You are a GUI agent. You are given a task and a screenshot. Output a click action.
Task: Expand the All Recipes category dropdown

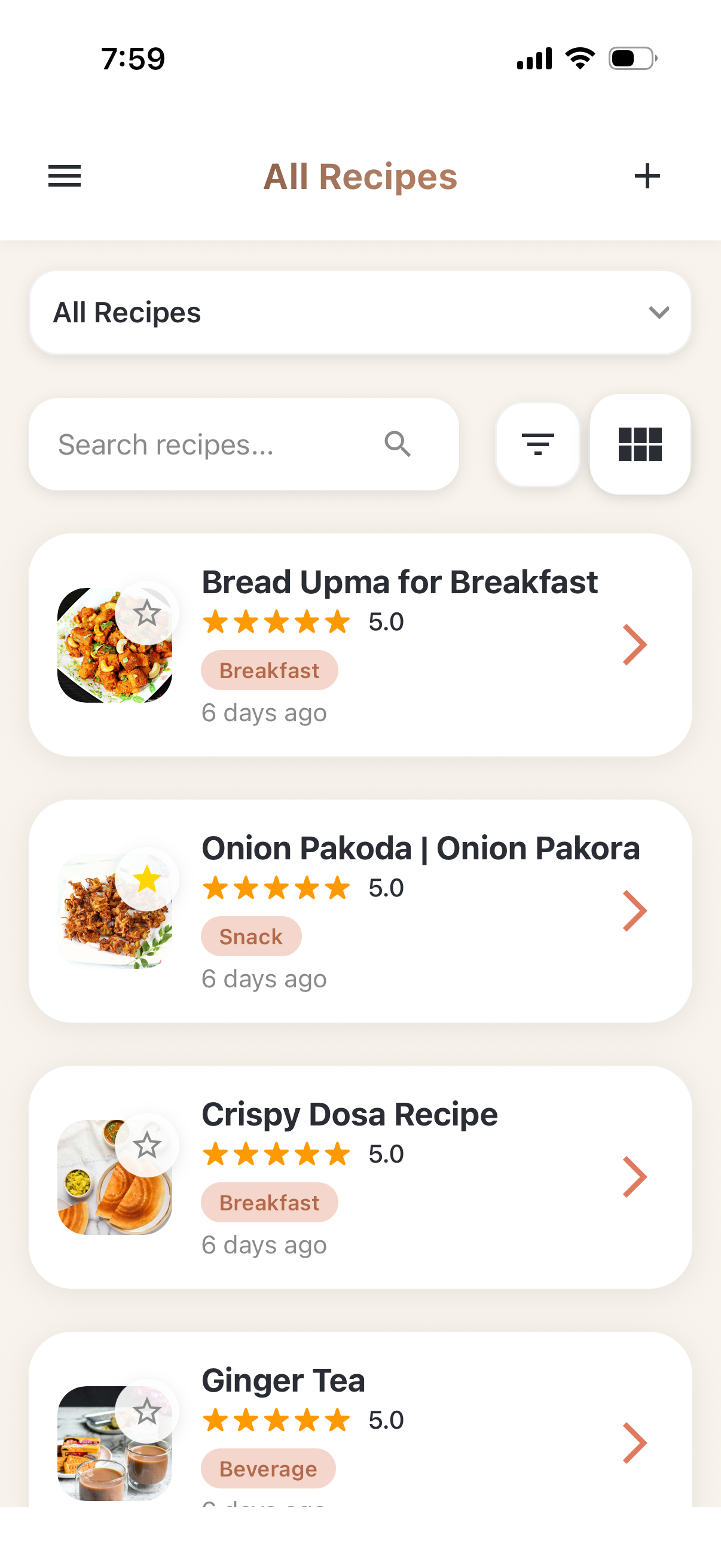coord(659,312)
